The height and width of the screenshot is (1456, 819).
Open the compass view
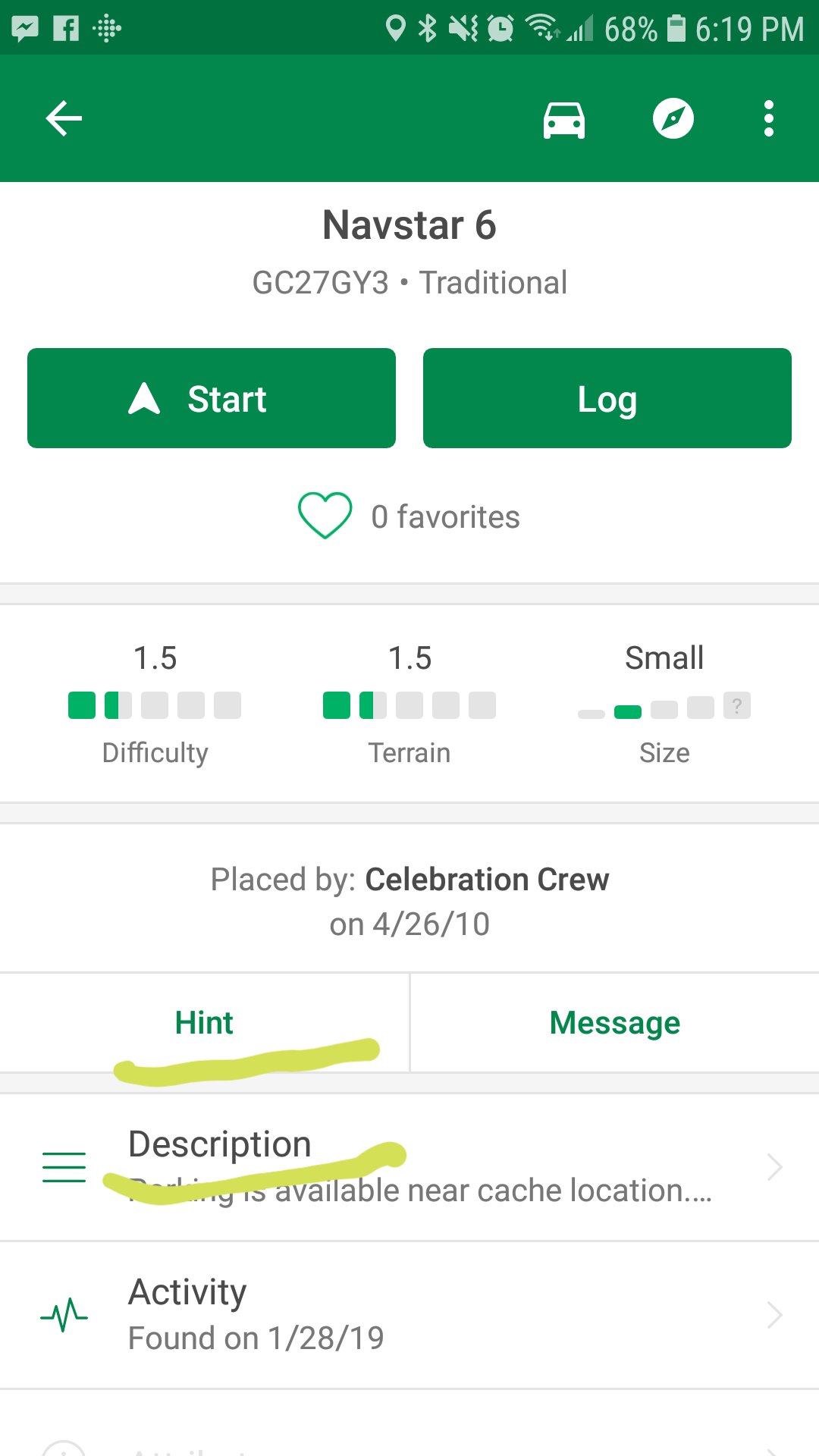(673, 119)
